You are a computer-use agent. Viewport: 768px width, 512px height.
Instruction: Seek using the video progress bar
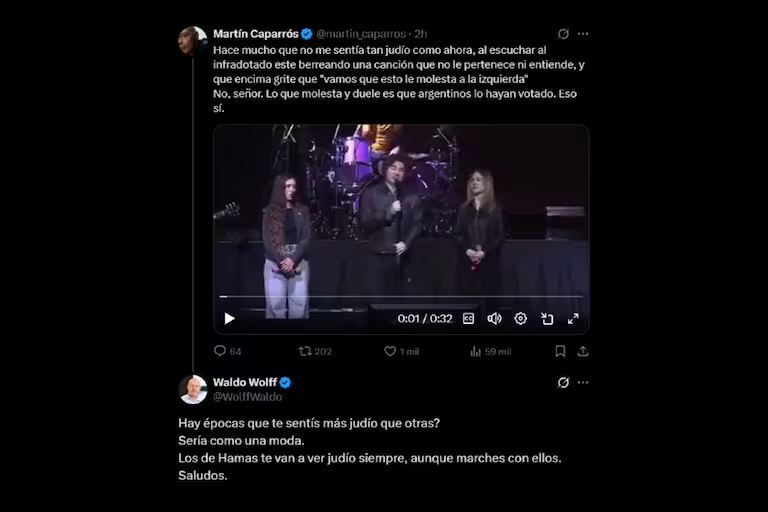(x=400, y=297)
